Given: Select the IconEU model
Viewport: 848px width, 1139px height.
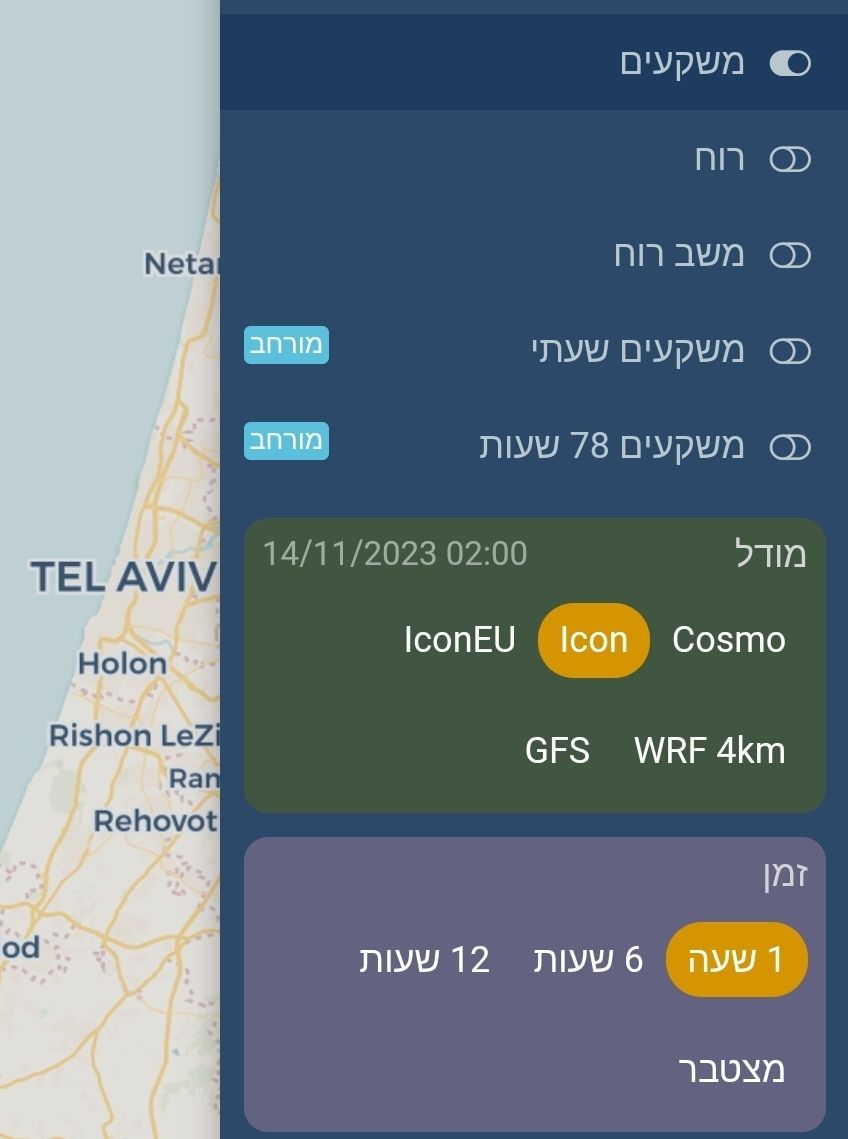Looking at the screenshot, I should click(x=459, y=640).
